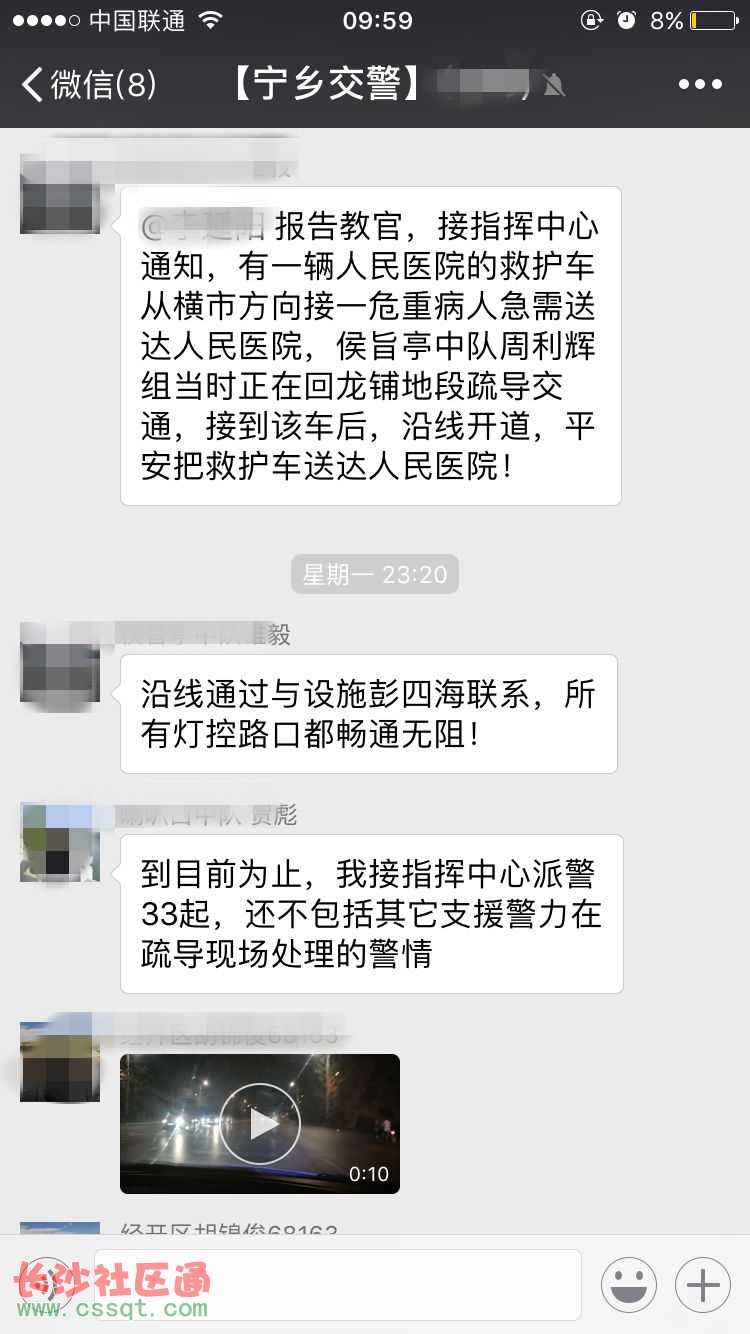Open avatar of the video message sender

(60, 1060)
